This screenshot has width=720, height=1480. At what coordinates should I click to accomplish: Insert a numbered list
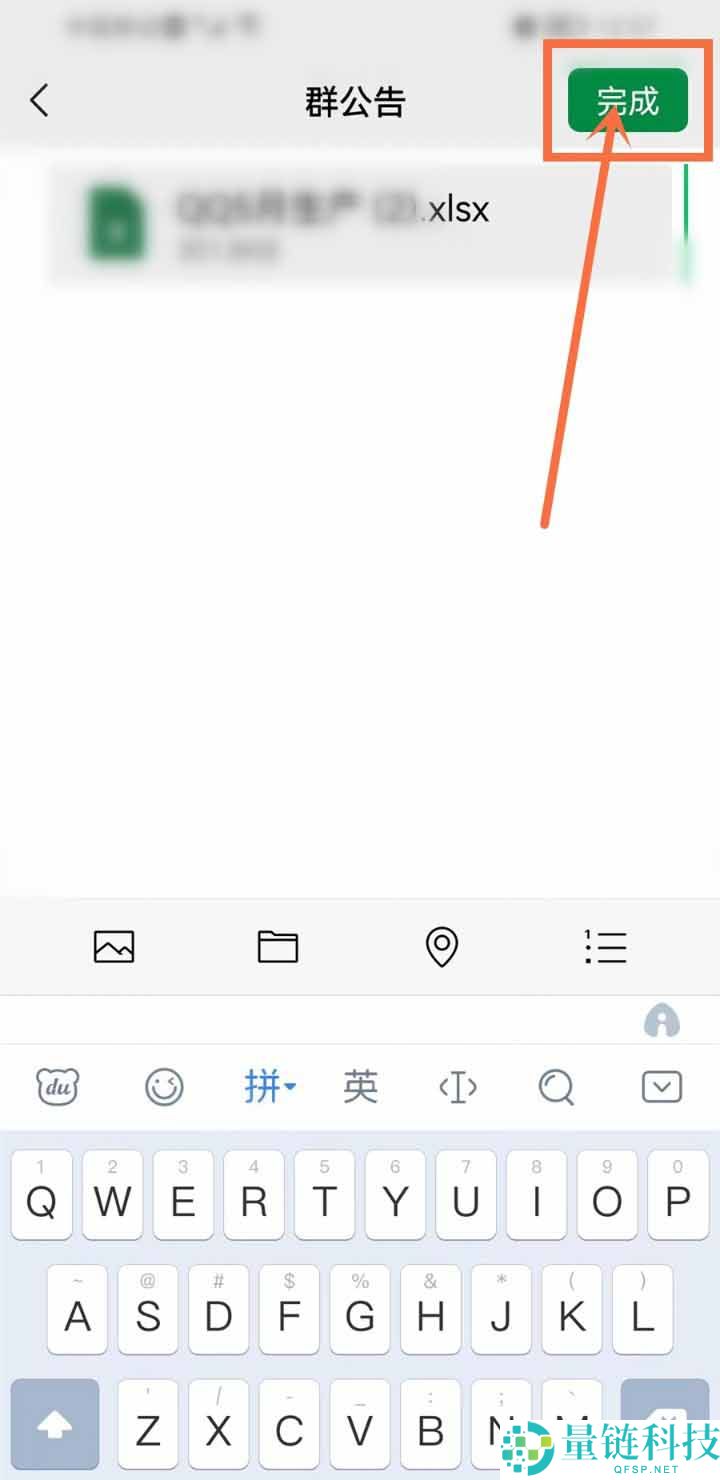click(605, 946)
